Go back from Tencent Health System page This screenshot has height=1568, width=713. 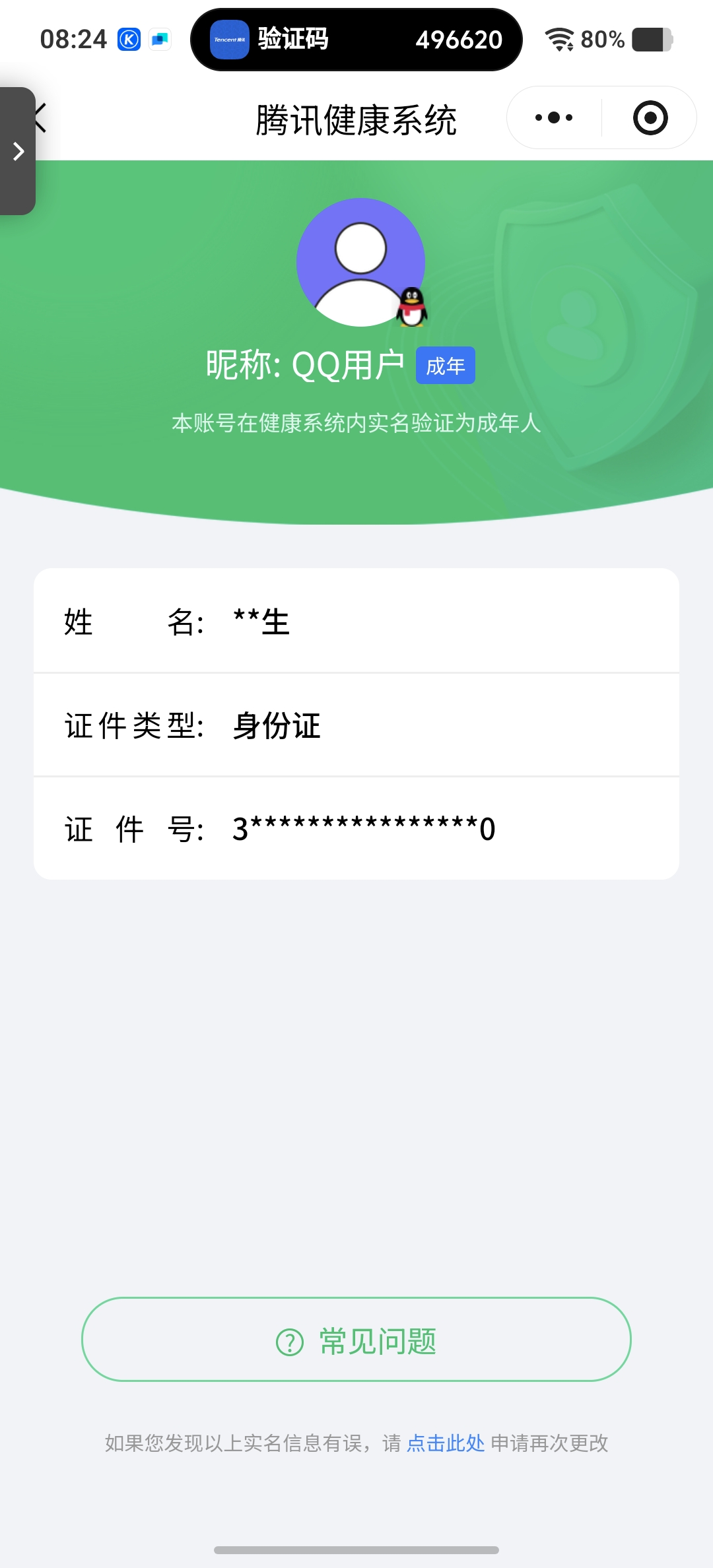click(41, 119)
